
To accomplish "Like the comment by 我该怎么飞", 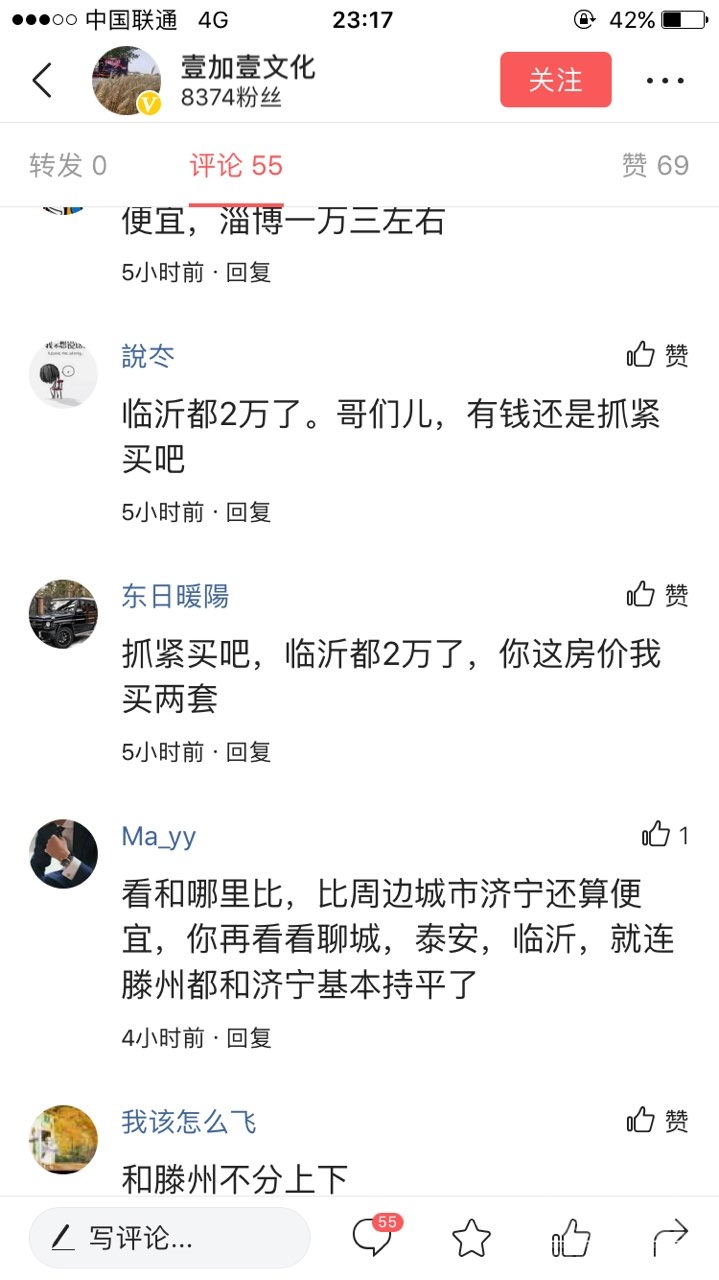I will pos(657,1120).
